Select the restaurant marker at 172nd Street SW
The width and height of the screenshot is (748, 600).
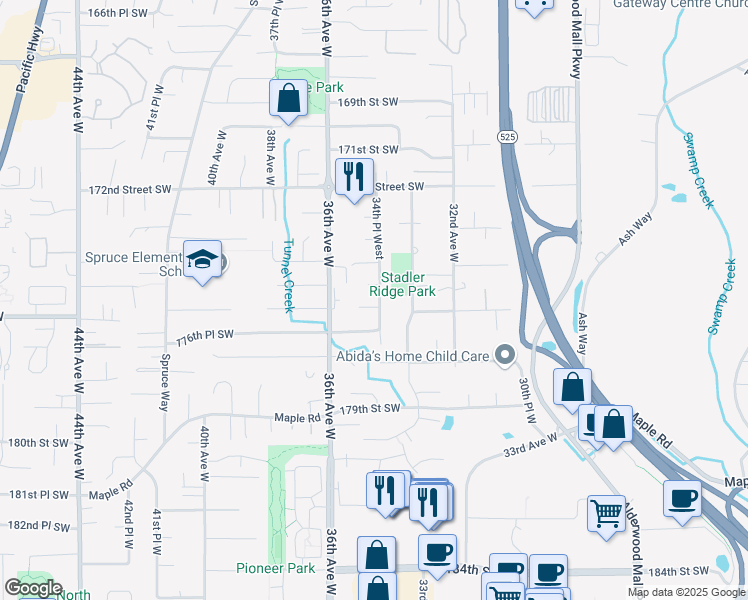click(354, 178)
